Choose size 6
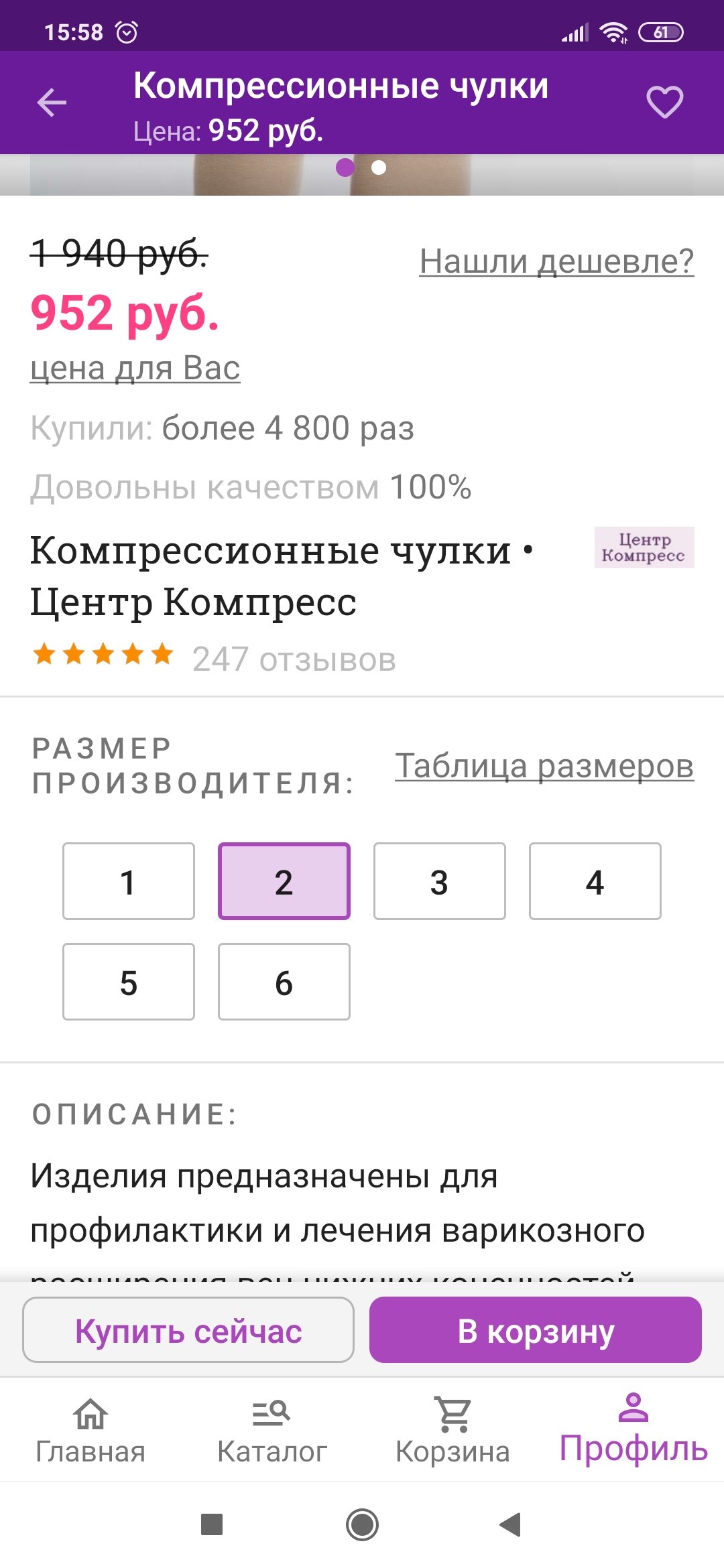The image size is (724, 1568). tap(284, 982)
